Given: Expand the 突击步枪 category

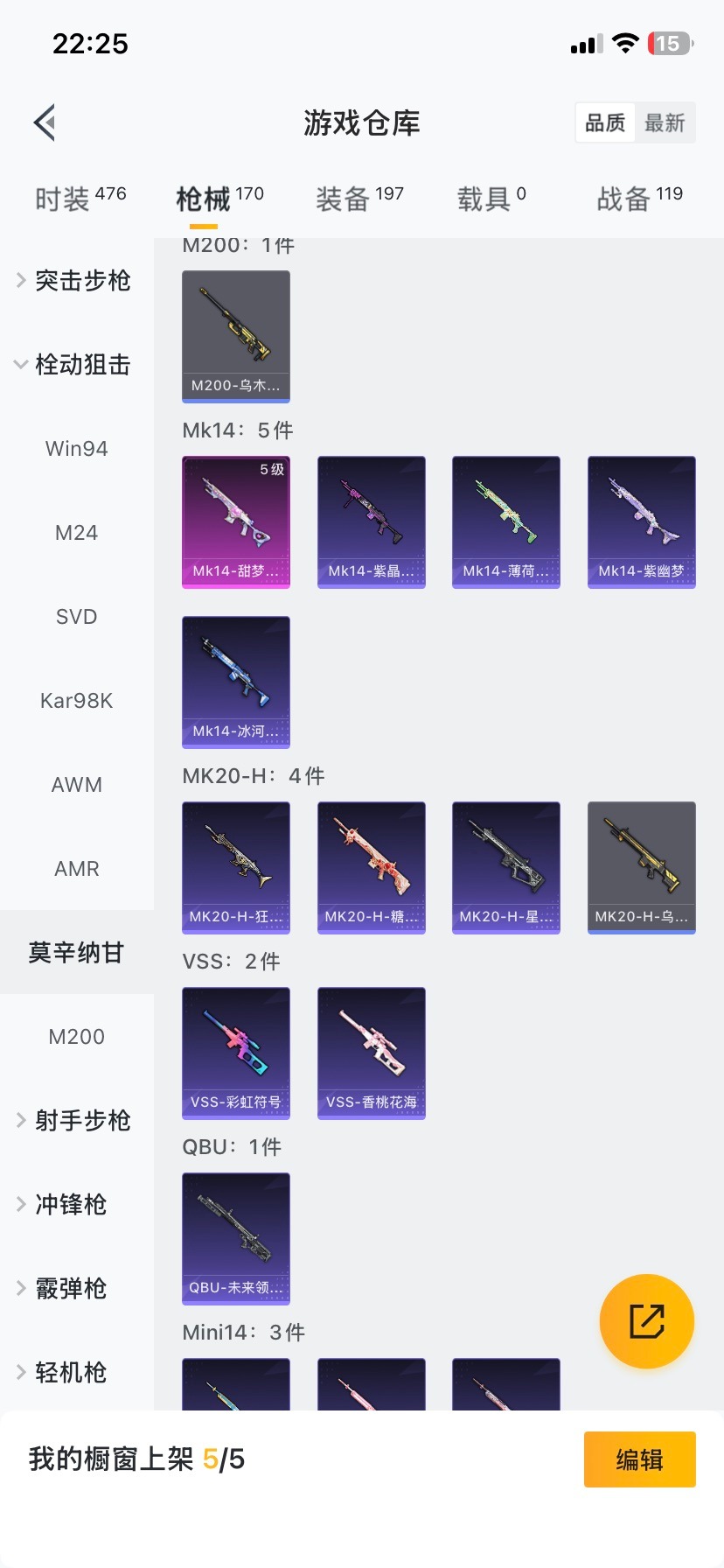Looking at the screenshot, I should (83, 280).
